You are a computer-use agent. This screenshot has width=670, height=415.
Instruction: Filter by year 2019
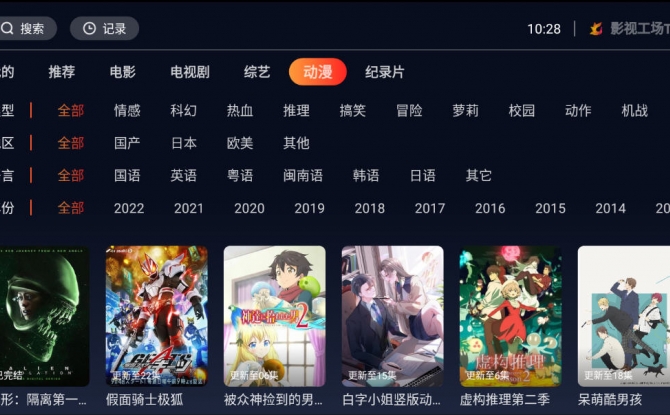pyautogui.click(x=309, y=209)
